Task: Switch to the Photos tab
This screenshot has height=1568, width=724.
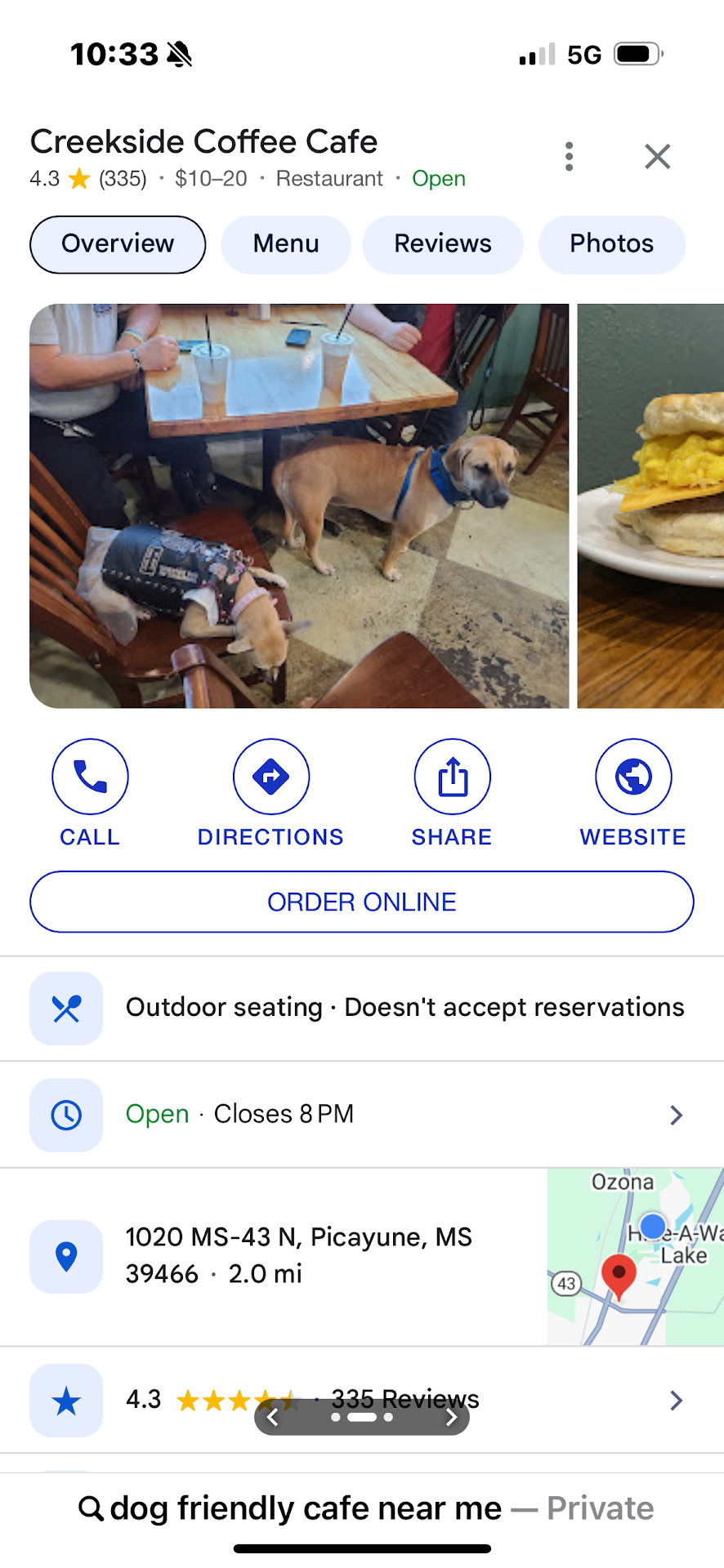Action: click(611, 244)
